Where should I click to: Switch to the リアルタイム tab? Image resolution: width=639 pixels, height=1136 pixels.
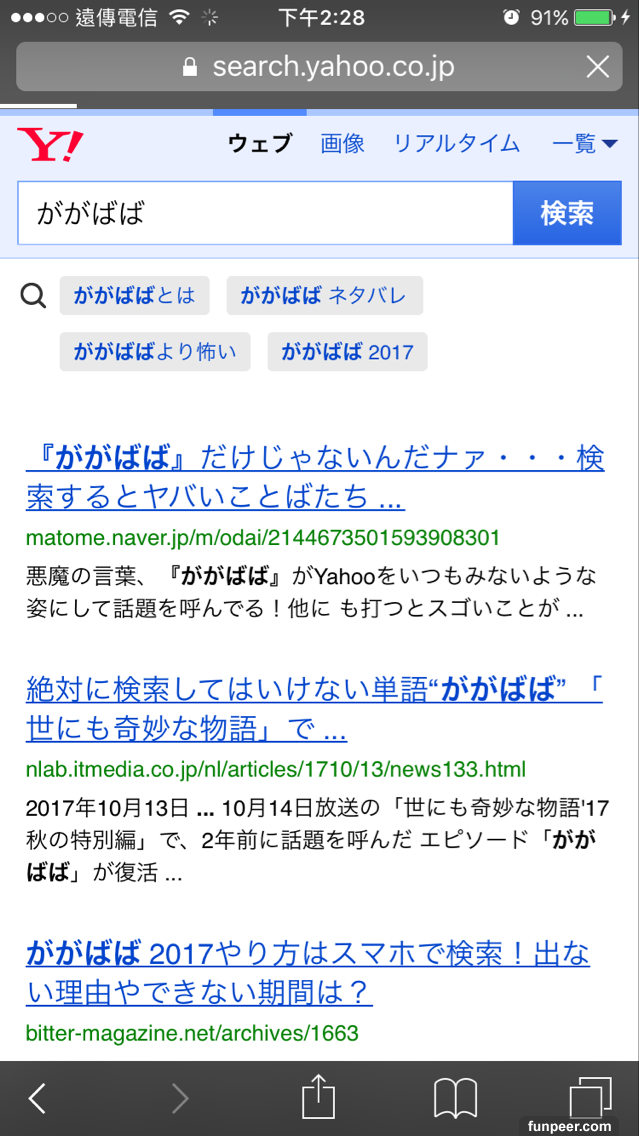pyautogui.click(x=456, y=144)
